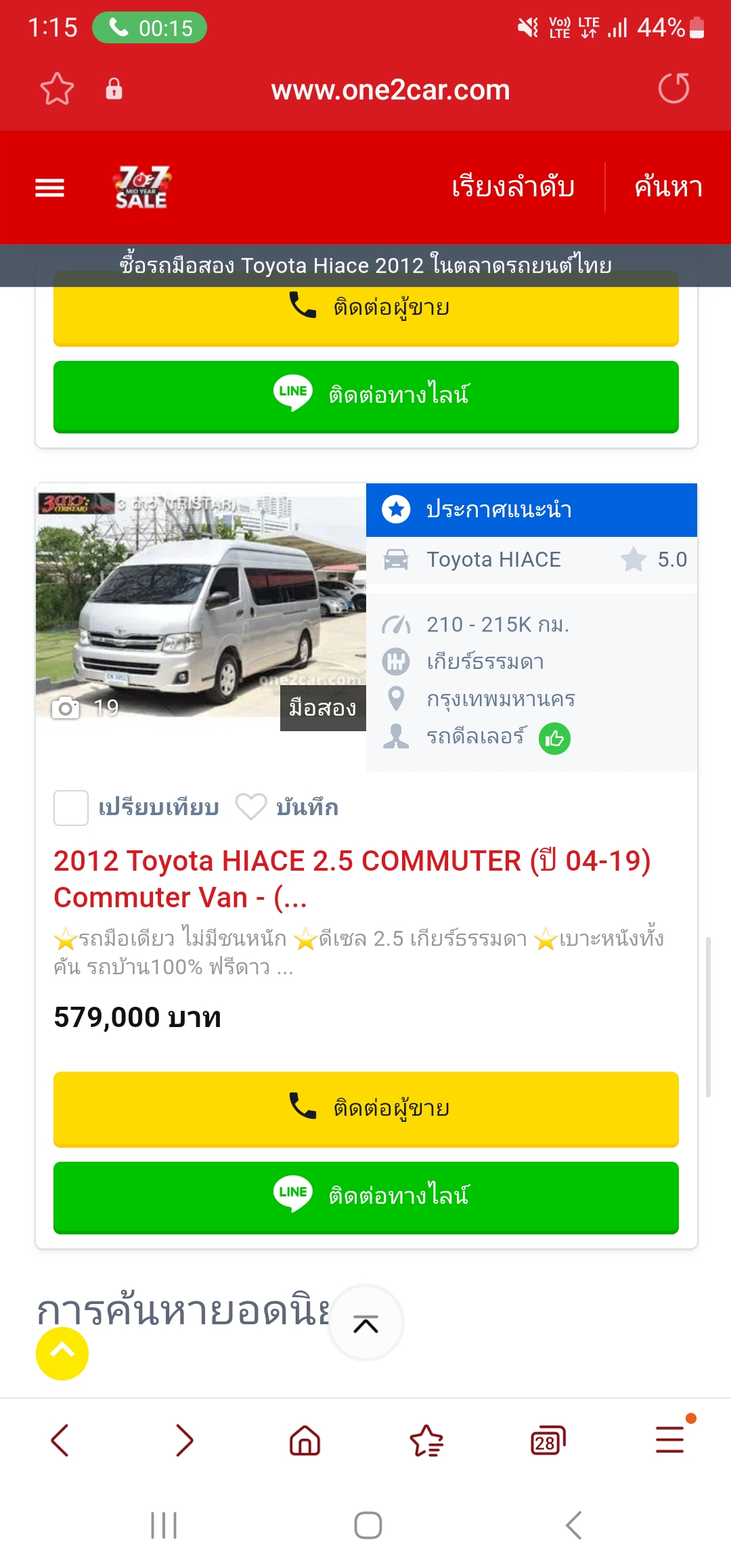Open the browser bookmarks list
Image resolution: width=731 pixels, height=1568 pixels.
coord(426,1440)
